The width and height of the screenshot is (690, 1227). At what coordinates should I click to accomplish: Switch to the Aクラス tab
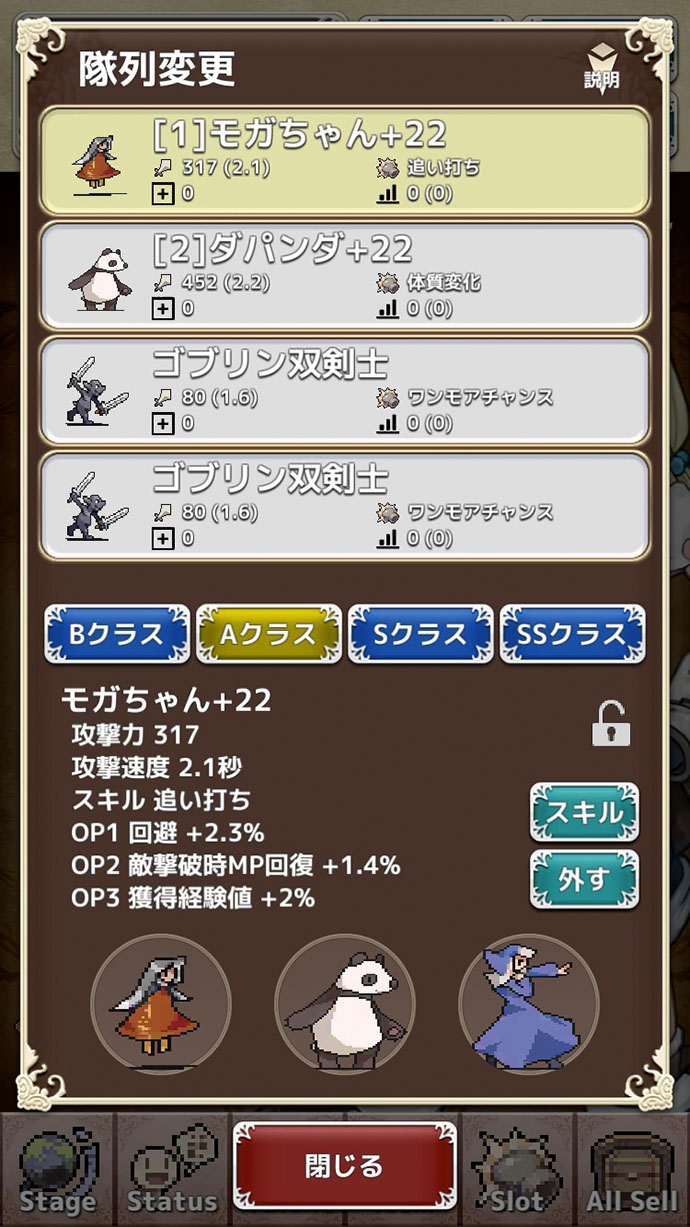point(269,634)
